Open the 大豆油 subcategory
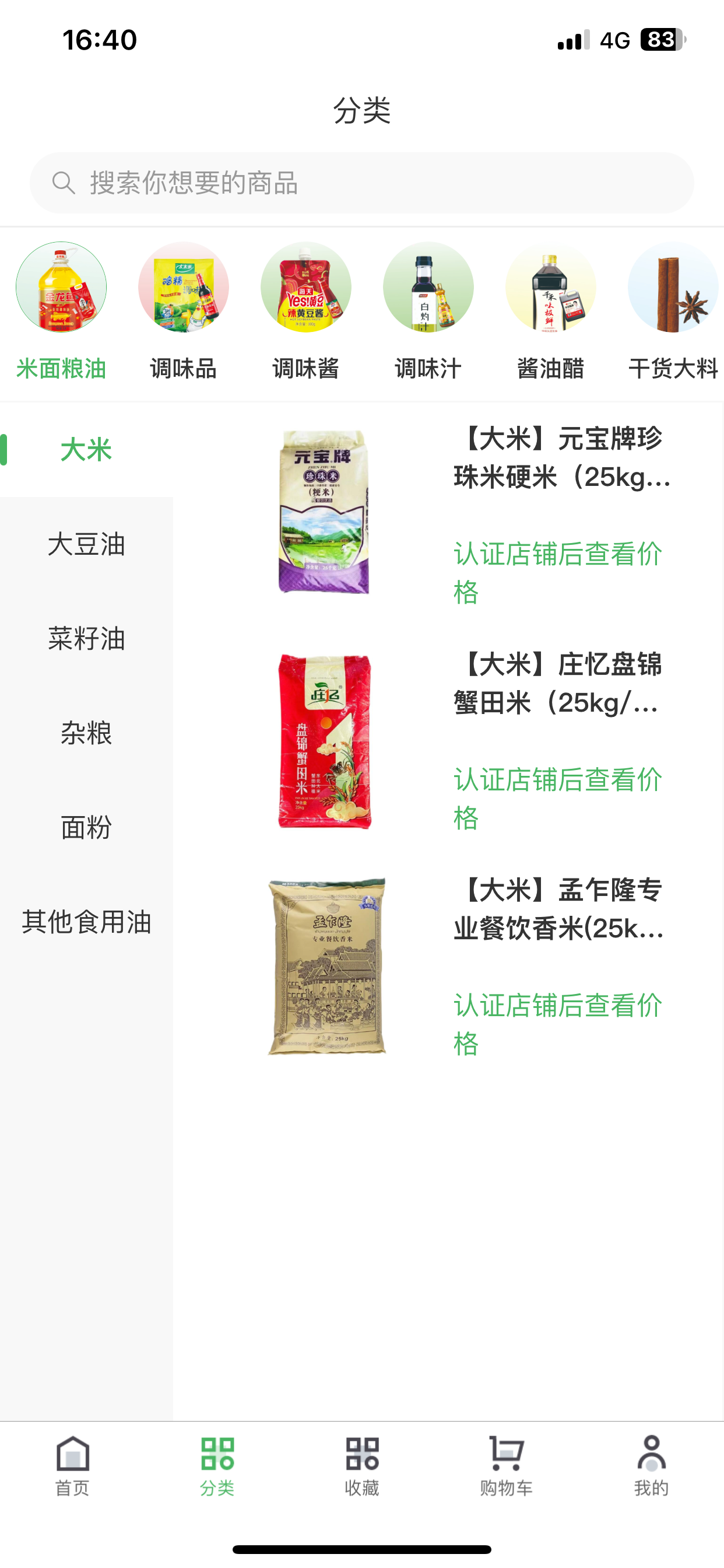The image size is (724, 1568). pos(86,544)
